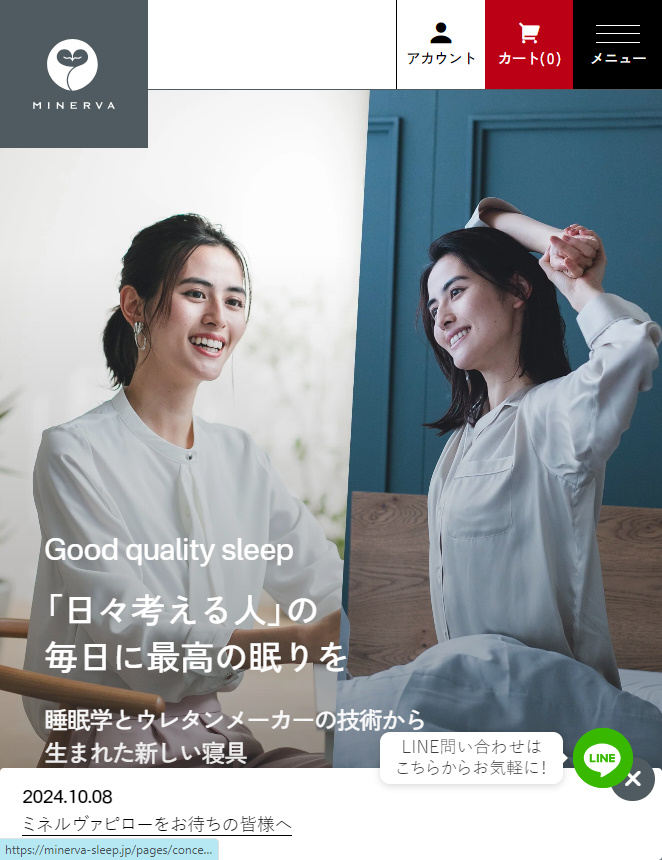The width and height of the screenshot is (662, 860).
Task: Open news link ミネルヴァピローをお待ちの皆様へ
Action: 156,824
